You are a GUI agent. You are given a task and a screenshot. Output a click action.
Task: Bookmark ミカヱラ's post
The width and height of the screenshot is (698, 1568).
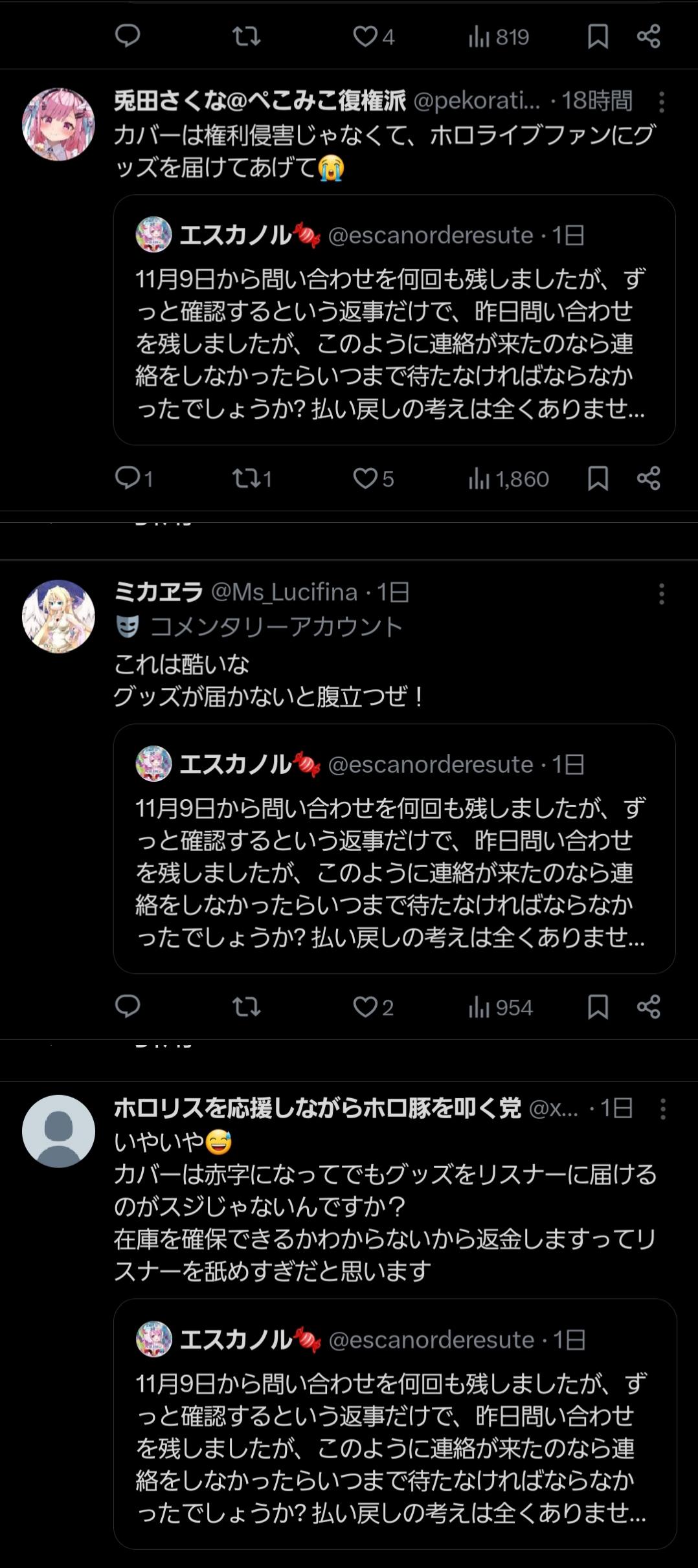pos(598,1007)
